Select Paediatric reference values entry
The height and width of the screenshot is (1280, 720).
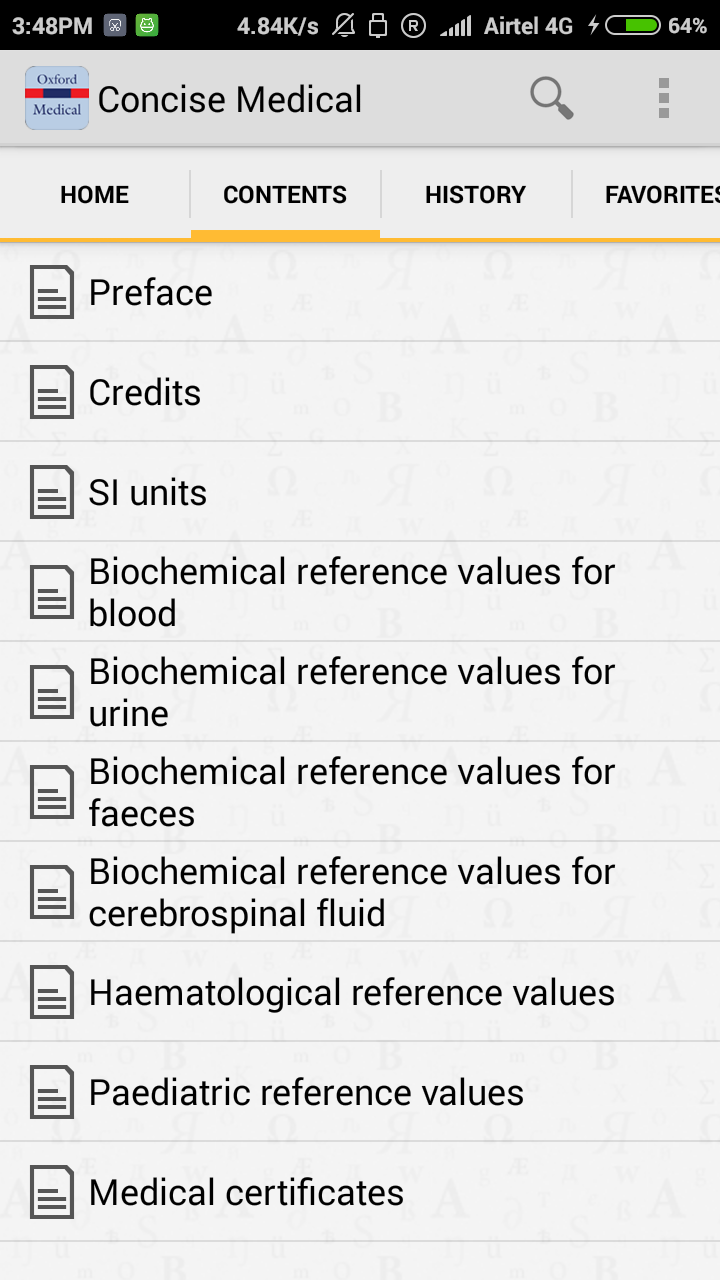click(305, 1092)
